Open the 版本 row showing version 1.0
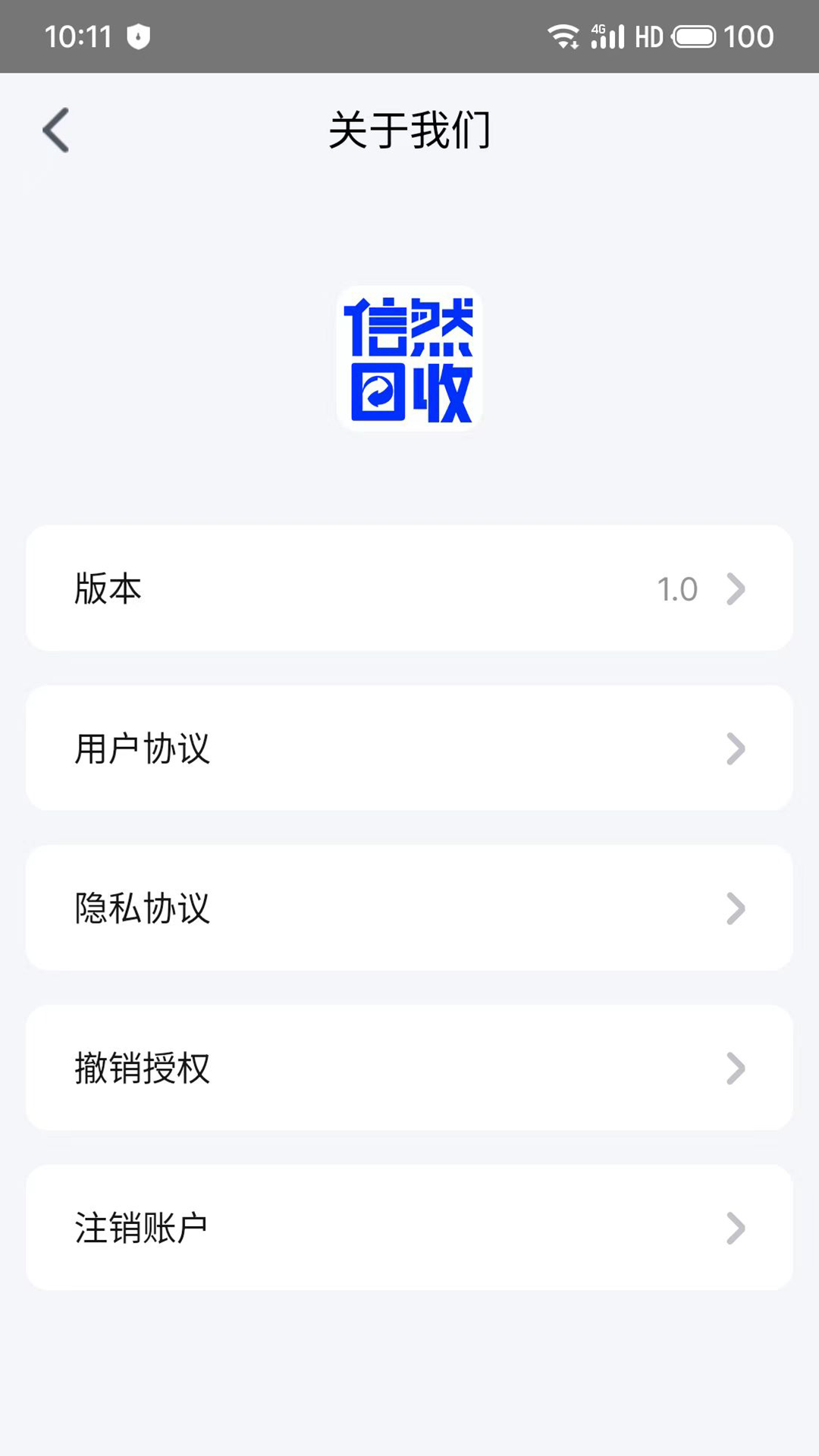This screenshot has width=819, height=1456. [x=409, y=588]
